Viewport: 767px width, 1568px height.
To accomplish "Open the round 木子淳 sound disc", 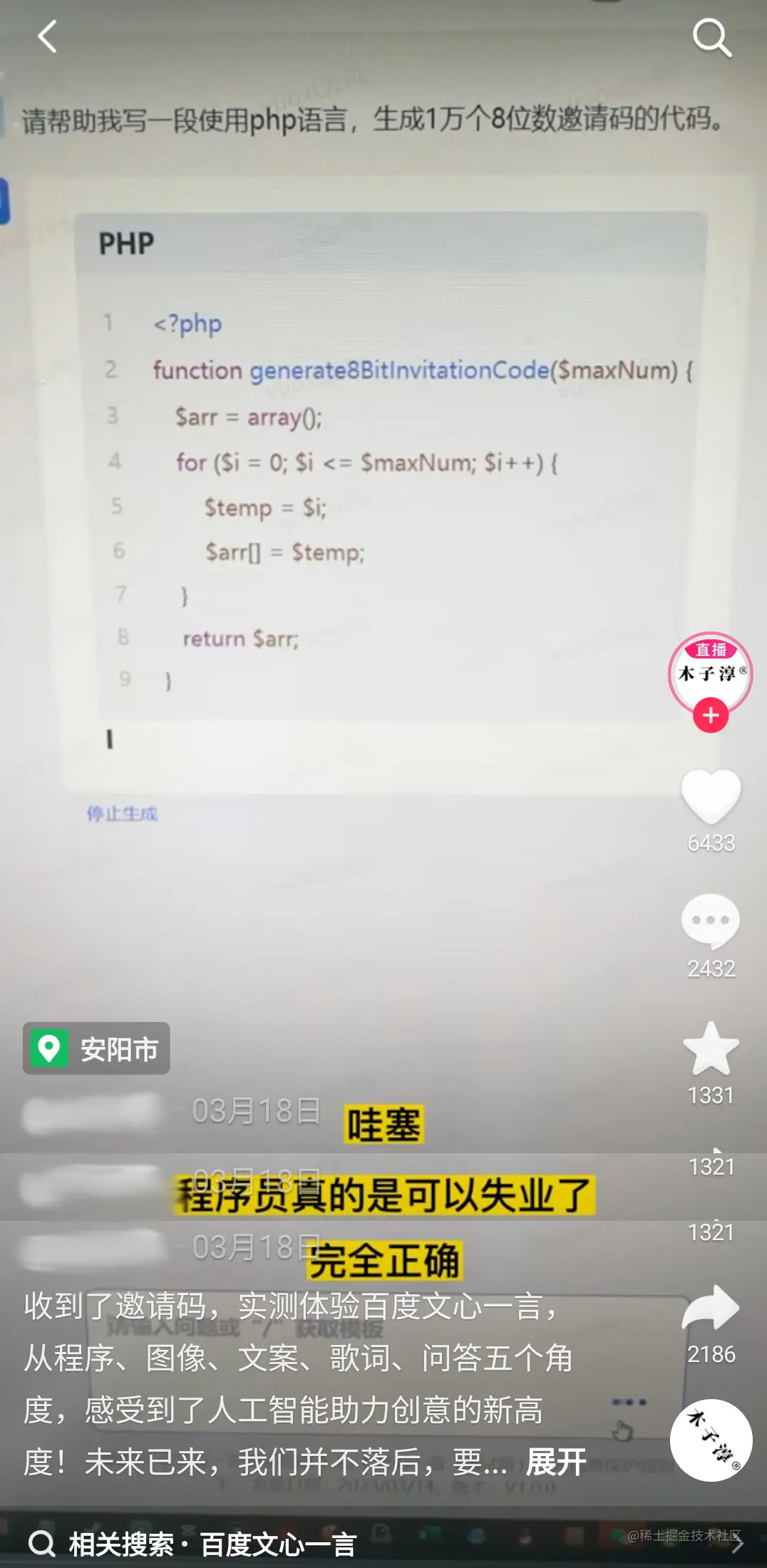I will pyautogui.click(x=711, y=1440).
